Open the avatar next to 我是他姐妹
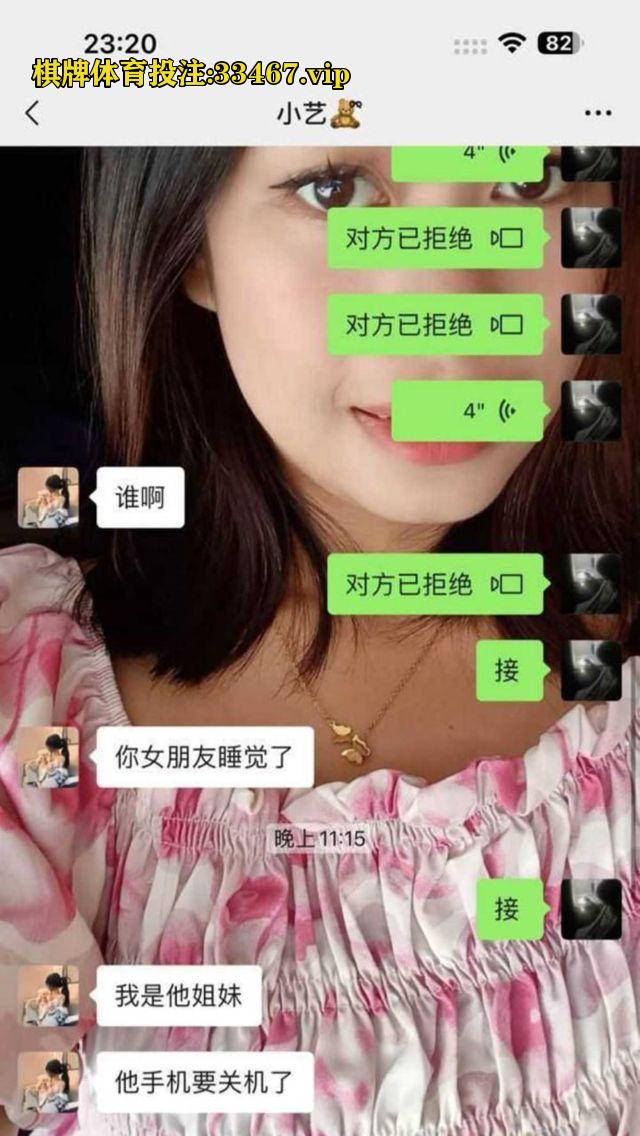The height and width of the screenshot is (1136, 640). pos(48,995)
